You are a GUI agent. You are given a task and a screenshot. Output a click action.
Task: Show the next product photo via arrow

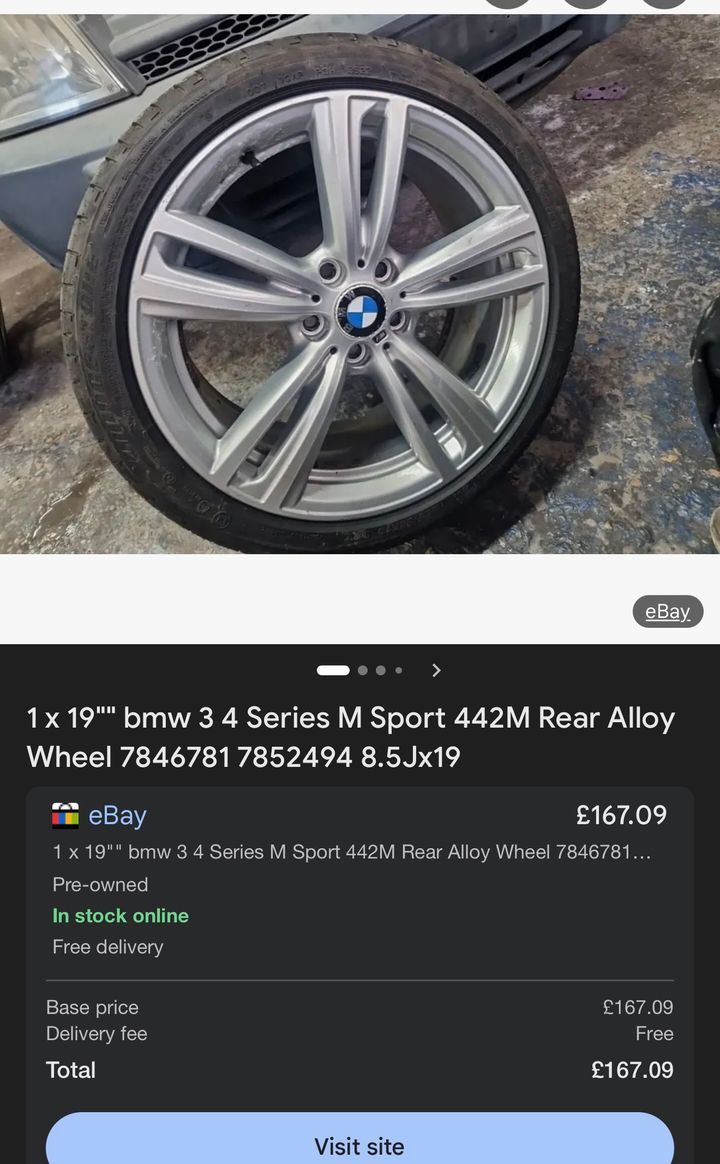436,670
